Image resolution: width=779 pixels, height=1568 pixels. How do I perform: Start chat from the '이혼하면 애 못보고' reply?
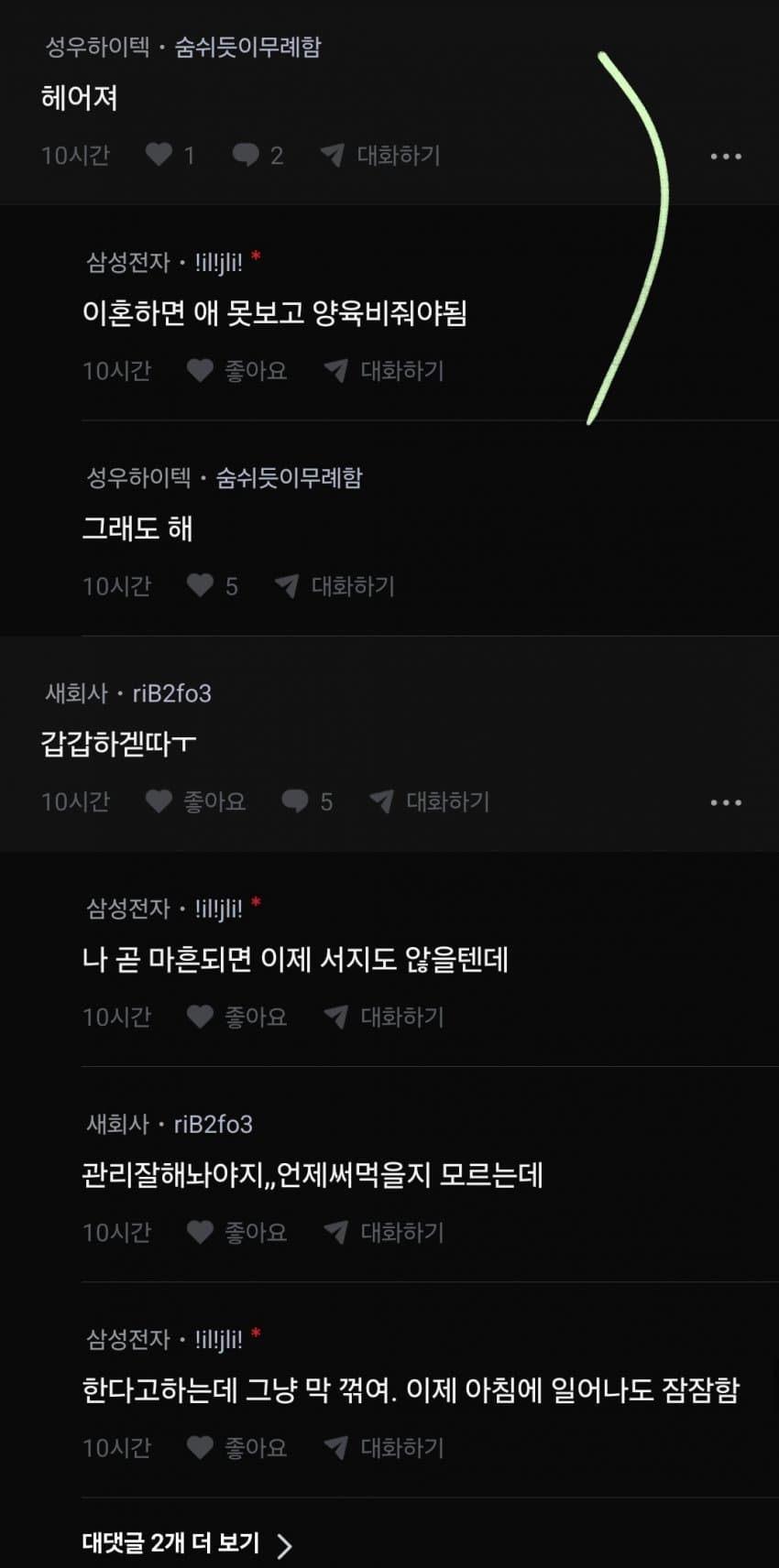384,371
